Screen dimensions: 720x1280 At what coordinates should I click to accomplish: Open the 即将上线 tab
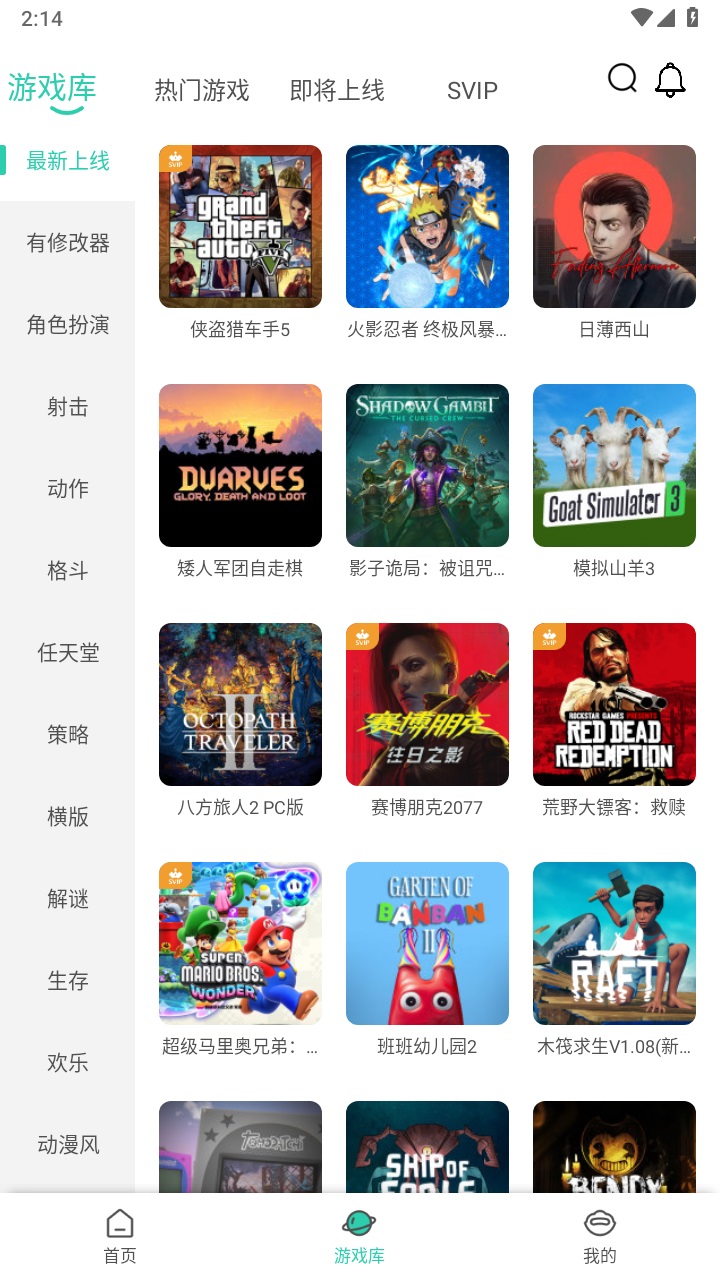click(336, 90)
